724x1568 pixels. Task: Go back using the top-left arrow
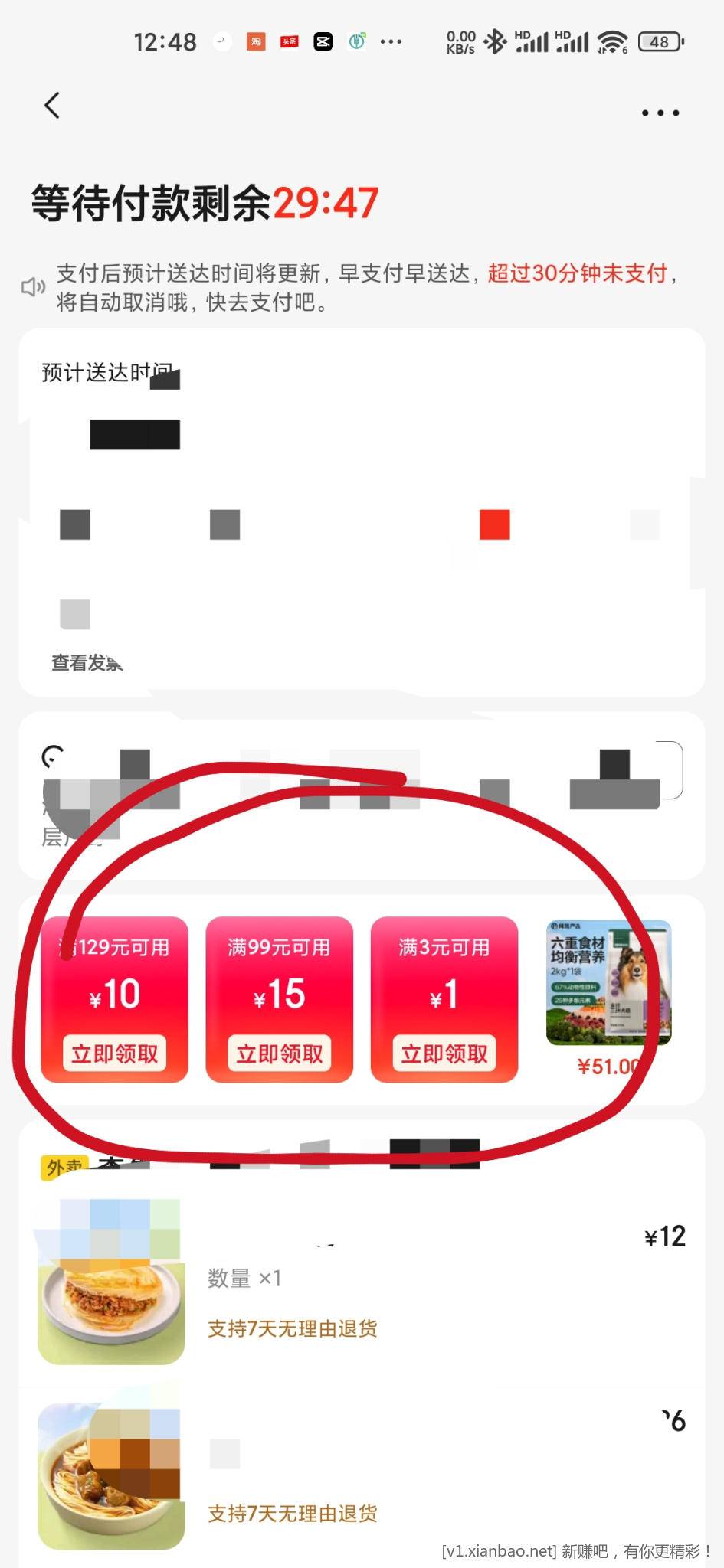(x=52, y=106)
